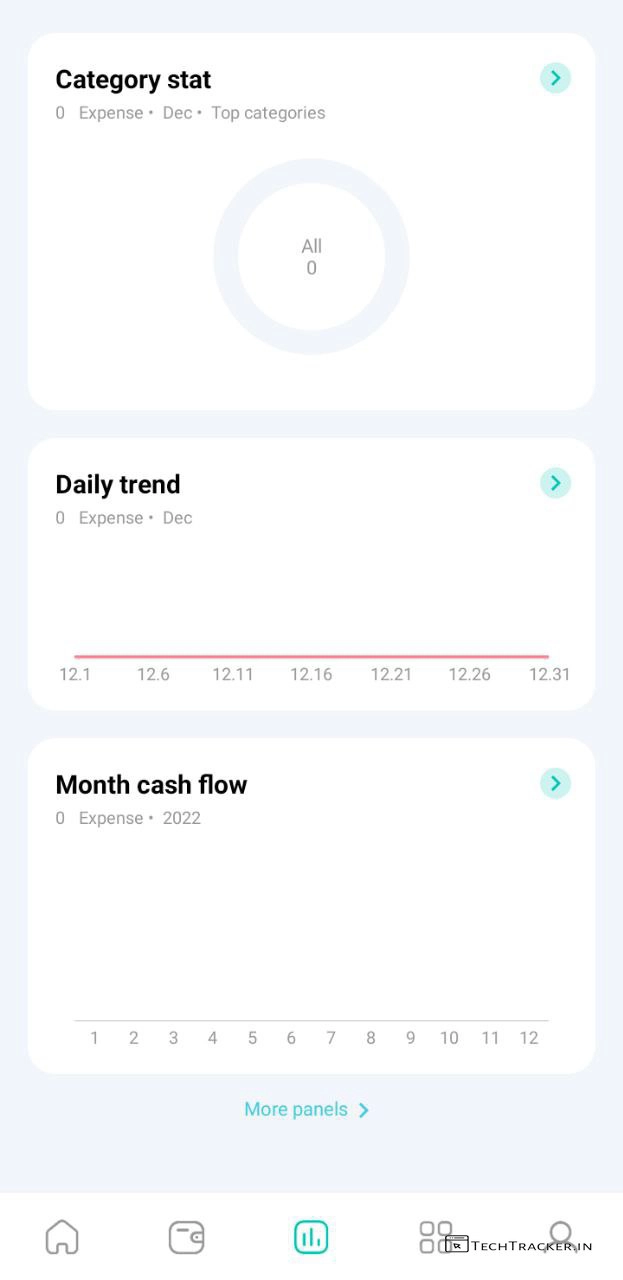Expand the Daily trend panel arrow

tap(555, 483)
